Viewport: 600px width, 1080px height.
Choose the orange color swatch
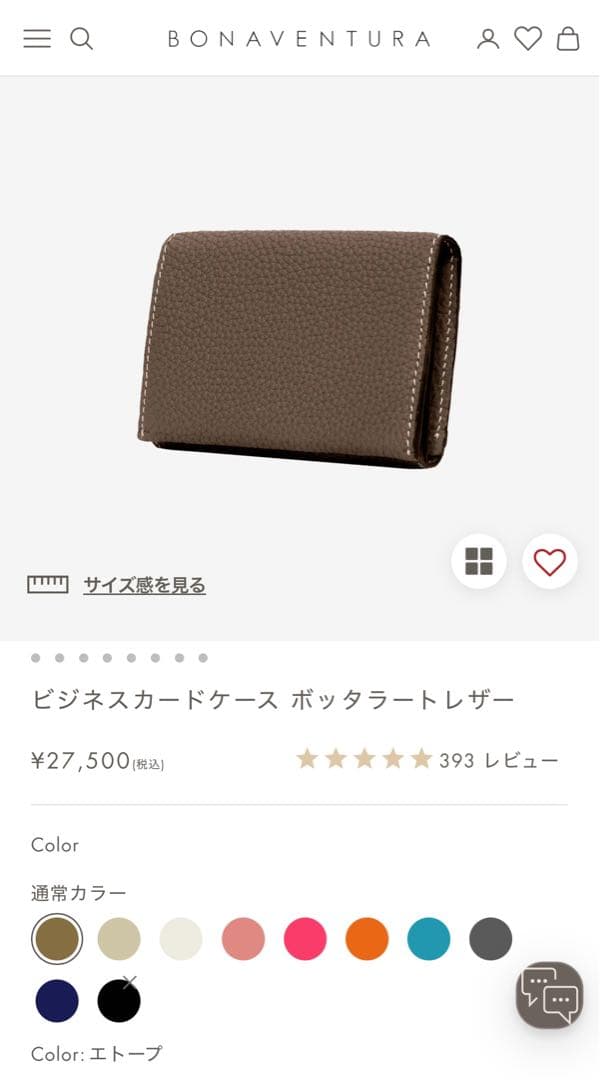tap(367, 939)
